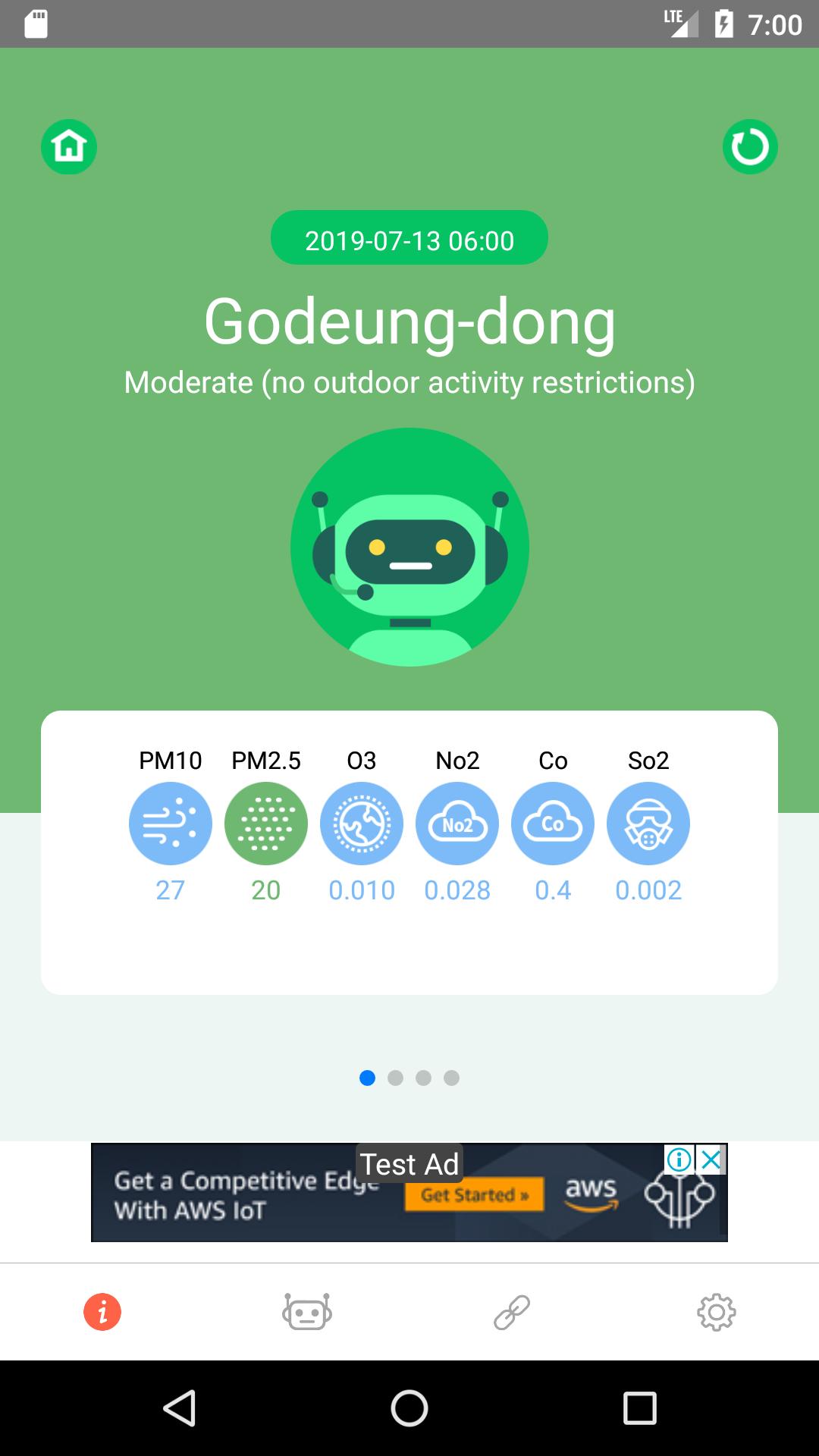
Task: Select the PM2.5 pollutant icon
Action: pyautogui.click(x=266, y=824)
